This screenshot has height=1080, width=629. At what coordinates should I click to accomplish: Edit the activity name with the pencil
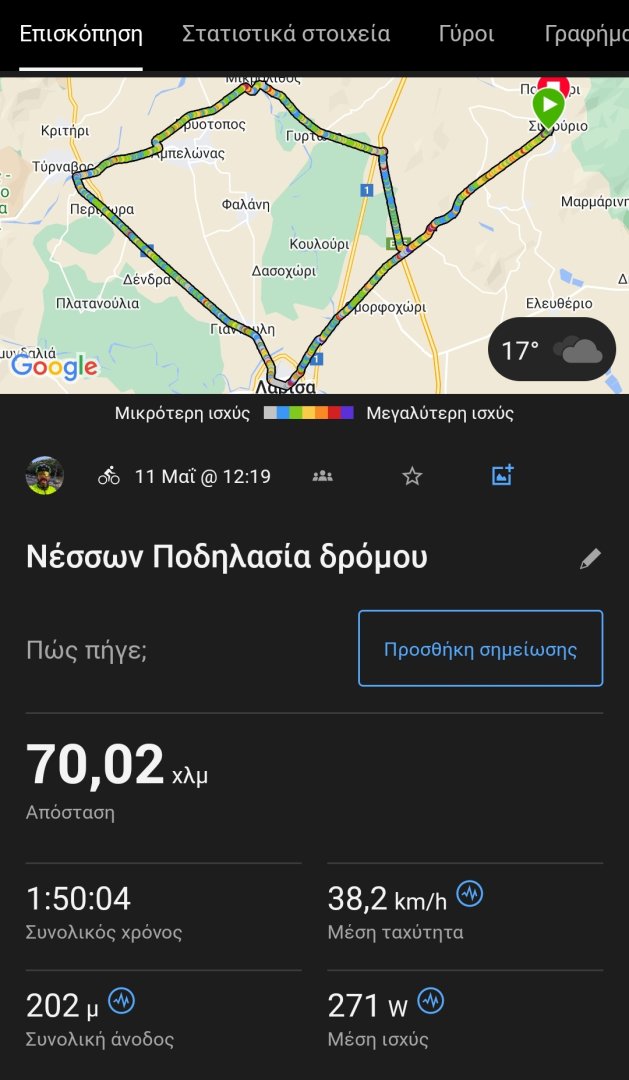591,559
